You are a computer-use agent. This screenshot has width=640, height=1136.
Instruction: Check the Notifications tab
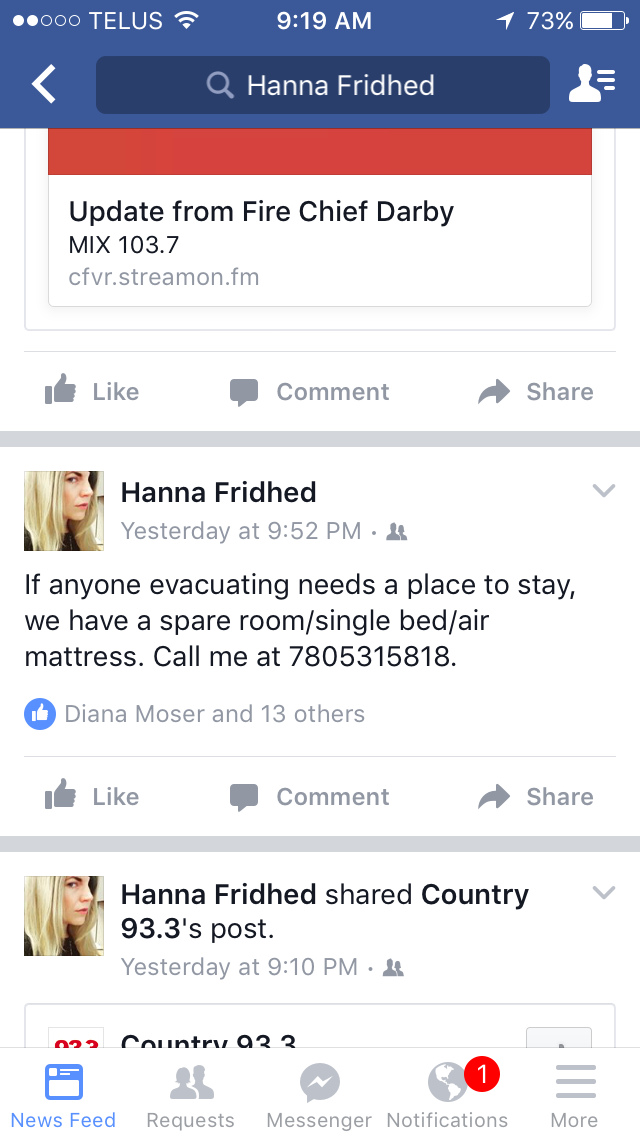point(447,1094)
